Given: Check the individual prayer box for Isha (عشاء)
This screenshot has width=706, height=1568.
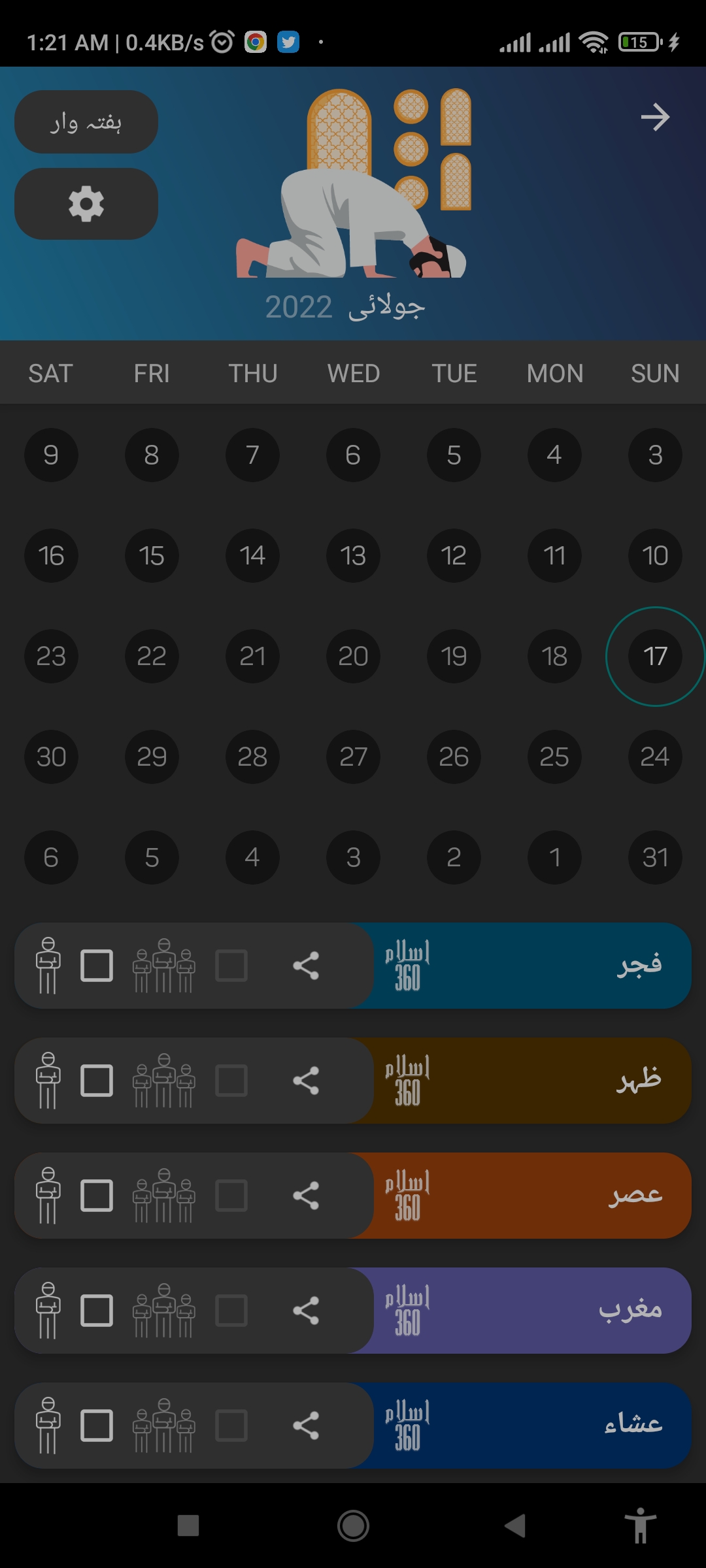Looking at the screenshot, I should tap(97, 1426).
